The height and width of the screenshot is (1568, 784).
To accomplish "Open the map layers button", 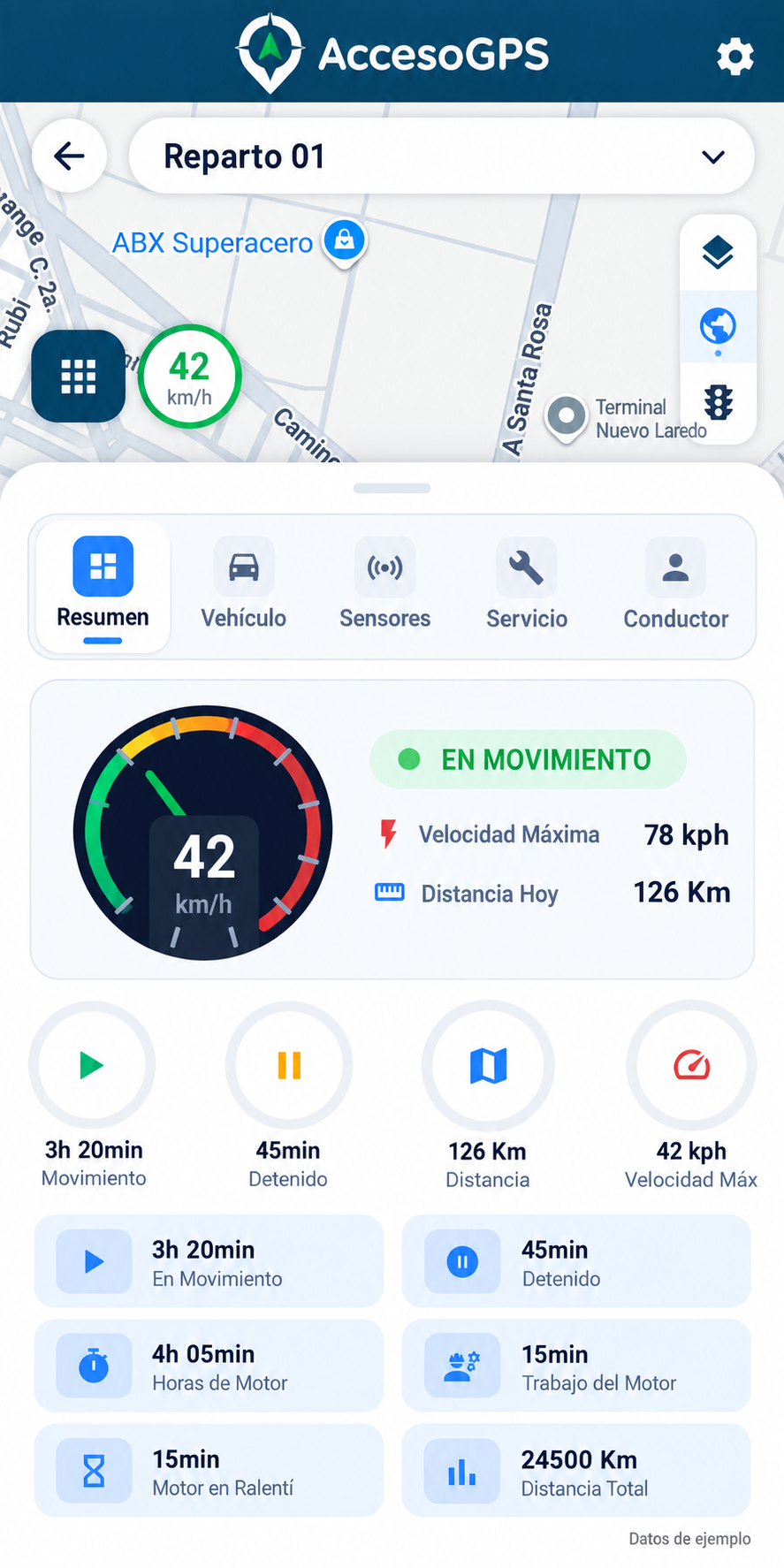I will click(x=718, y=253).
